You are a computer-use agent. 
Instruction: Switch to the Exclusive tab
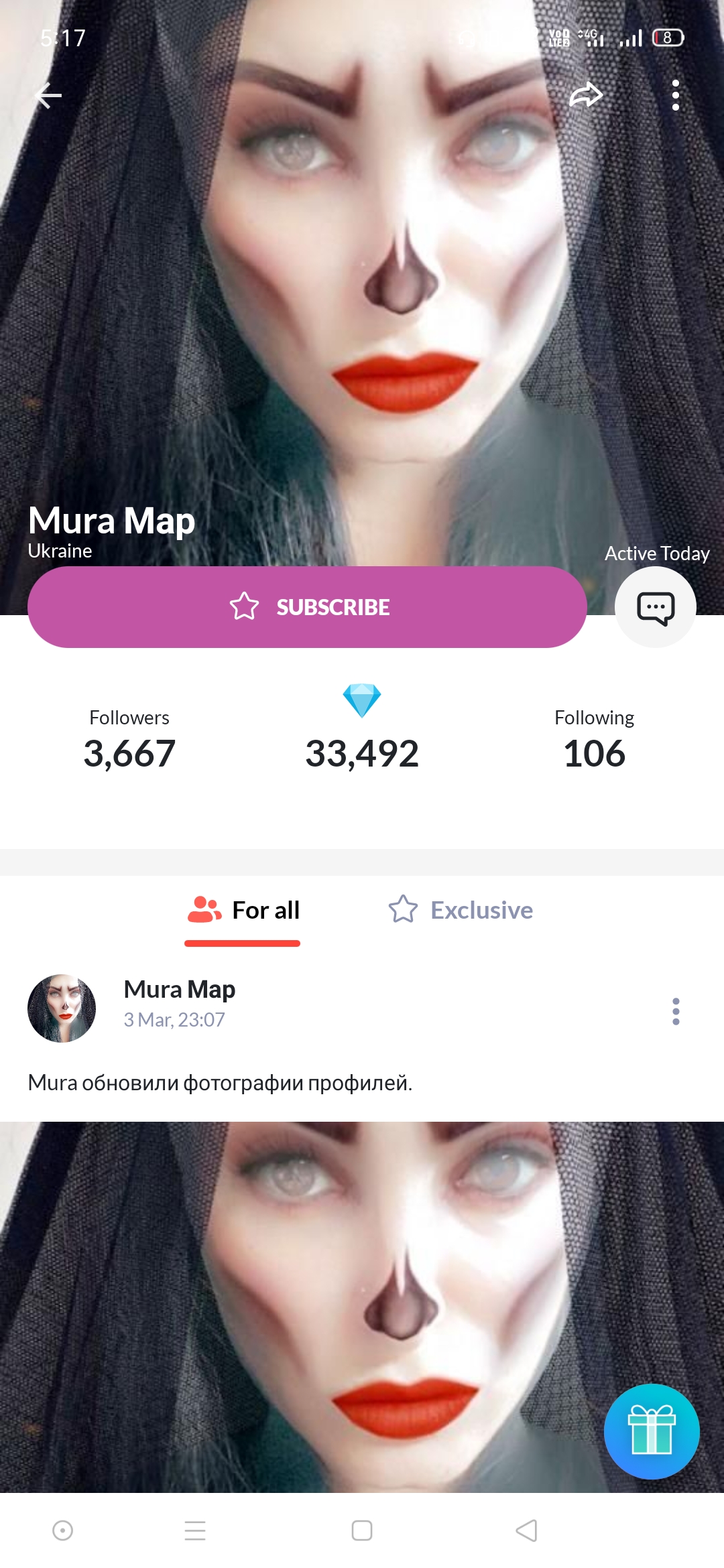tap(461, 911)
